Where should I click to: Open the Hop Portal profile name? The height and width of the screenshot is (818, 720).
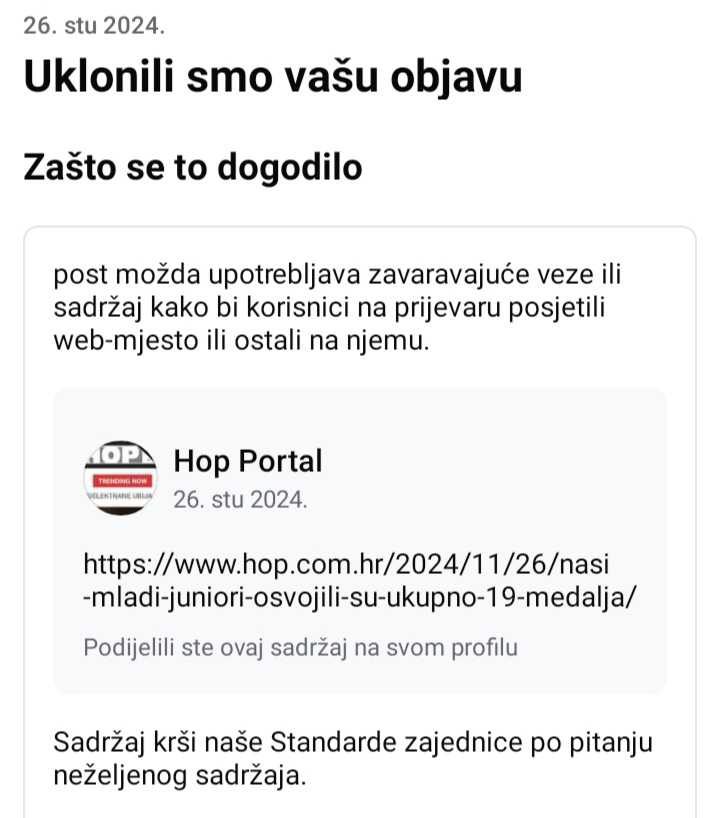[248, 461]
